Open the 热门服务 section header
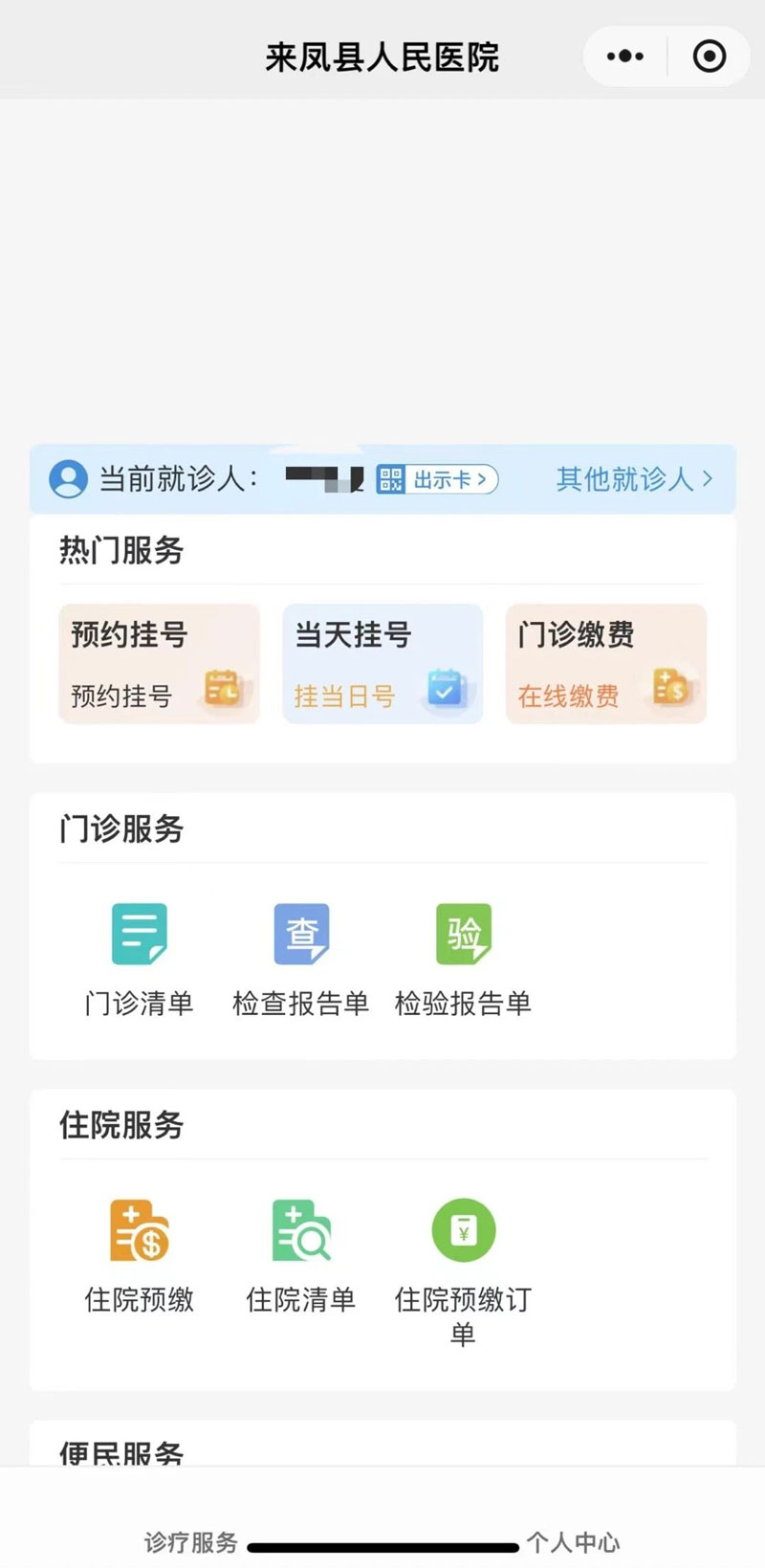 coord(120,552)
